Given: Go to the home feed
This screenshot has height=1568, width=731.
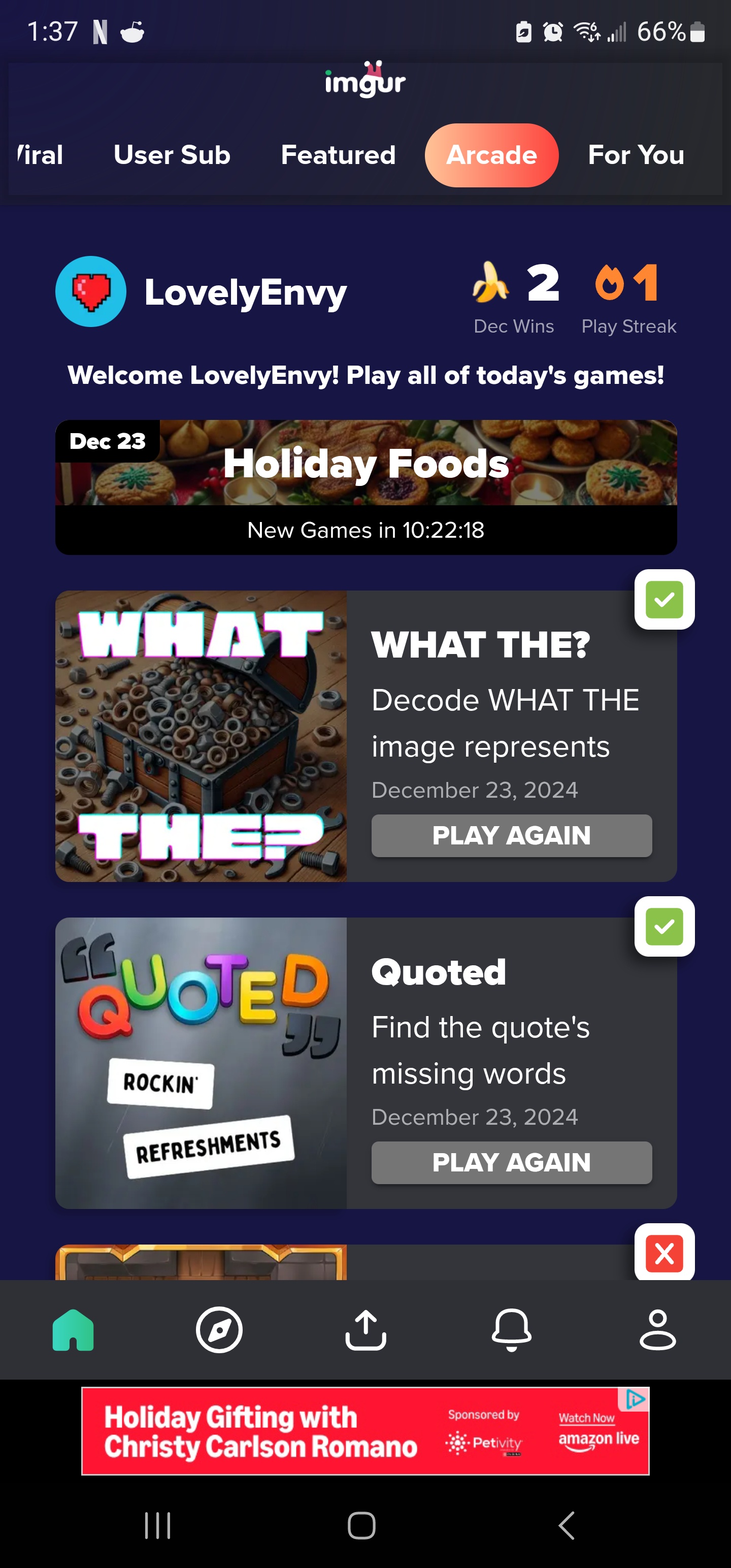Looking at the screenshot, I should [73, 1330].
